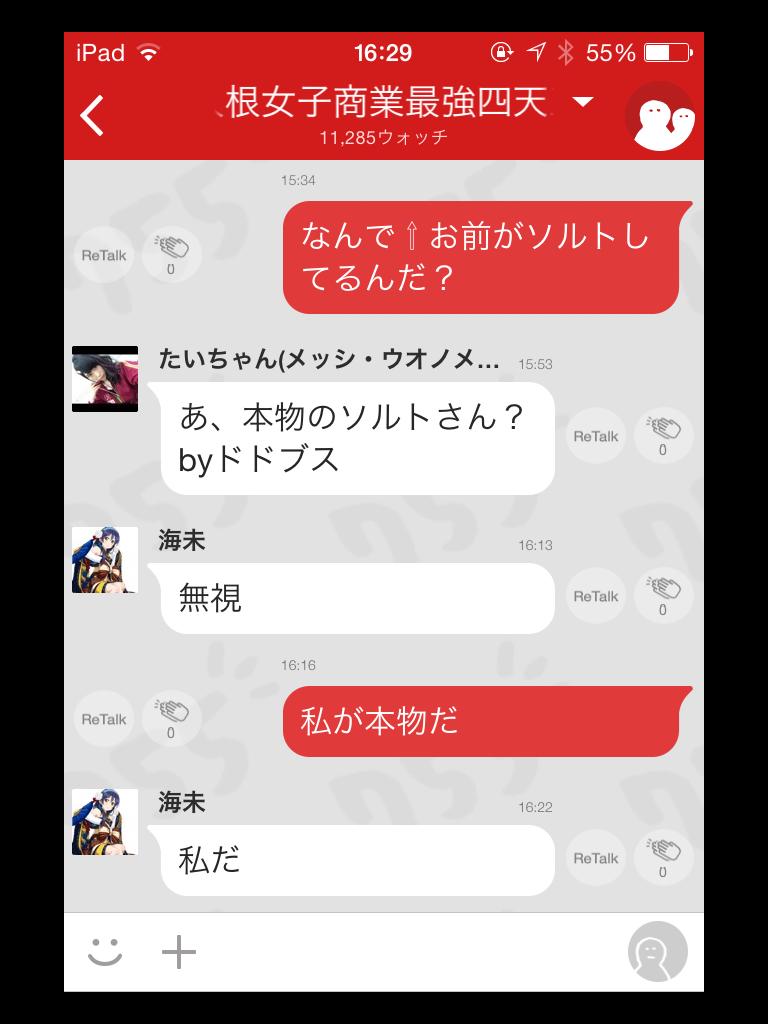Clap for 海未's 無視 message
The height and width of the screenshot is (1024, 768).
coord(661,594)
